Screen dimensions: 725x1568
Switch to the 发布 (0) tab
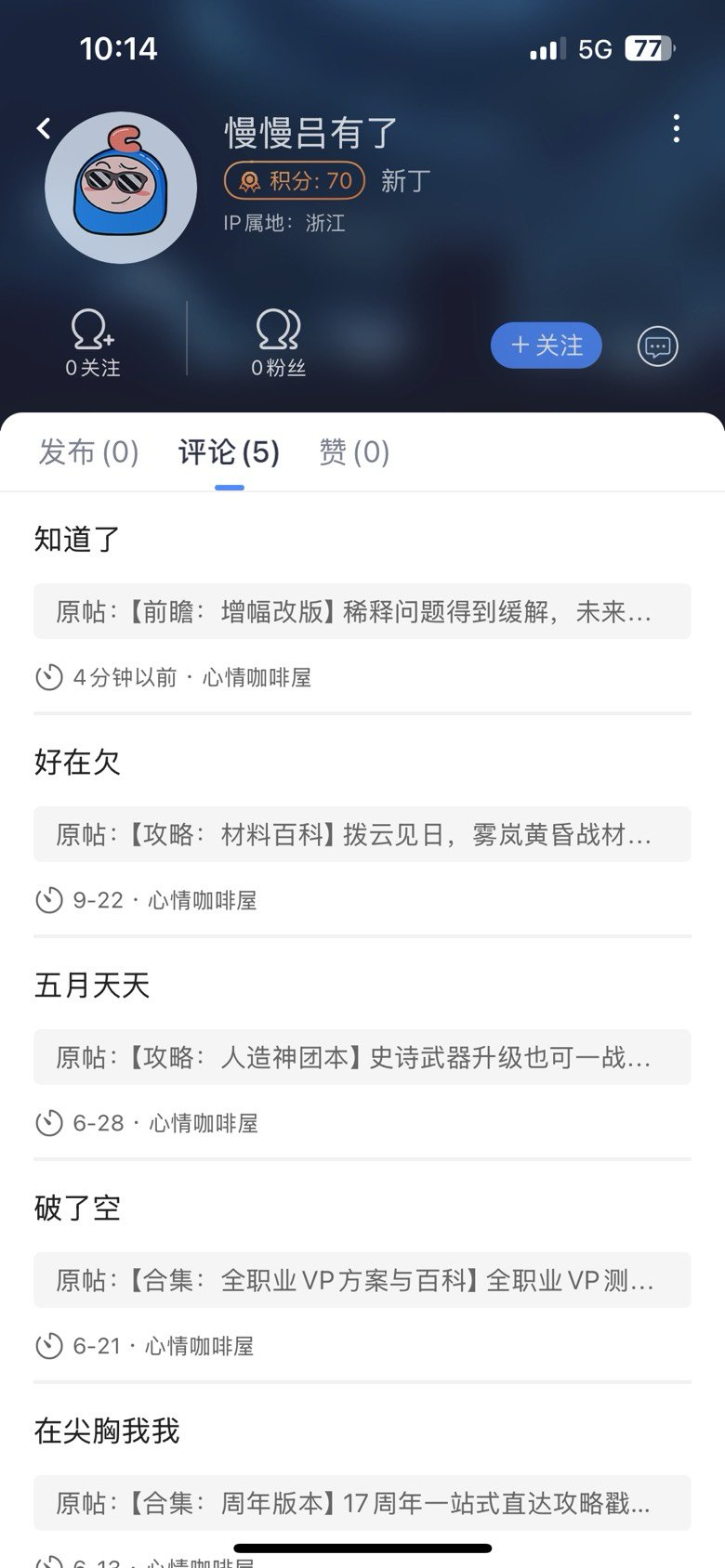[x=88, y=452]
